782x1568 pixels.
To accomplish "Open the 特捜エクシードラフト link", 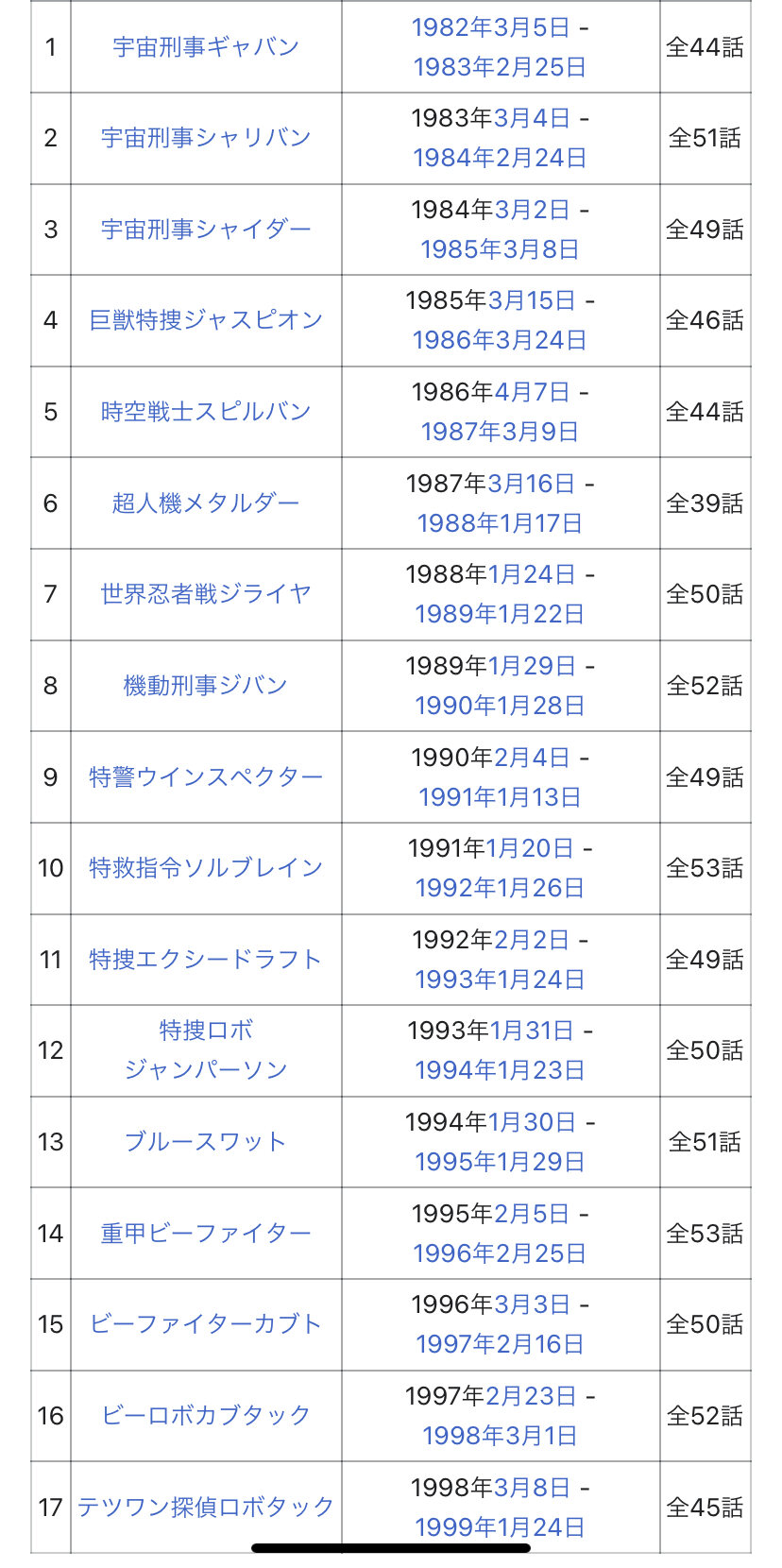I will pos(206,960).
